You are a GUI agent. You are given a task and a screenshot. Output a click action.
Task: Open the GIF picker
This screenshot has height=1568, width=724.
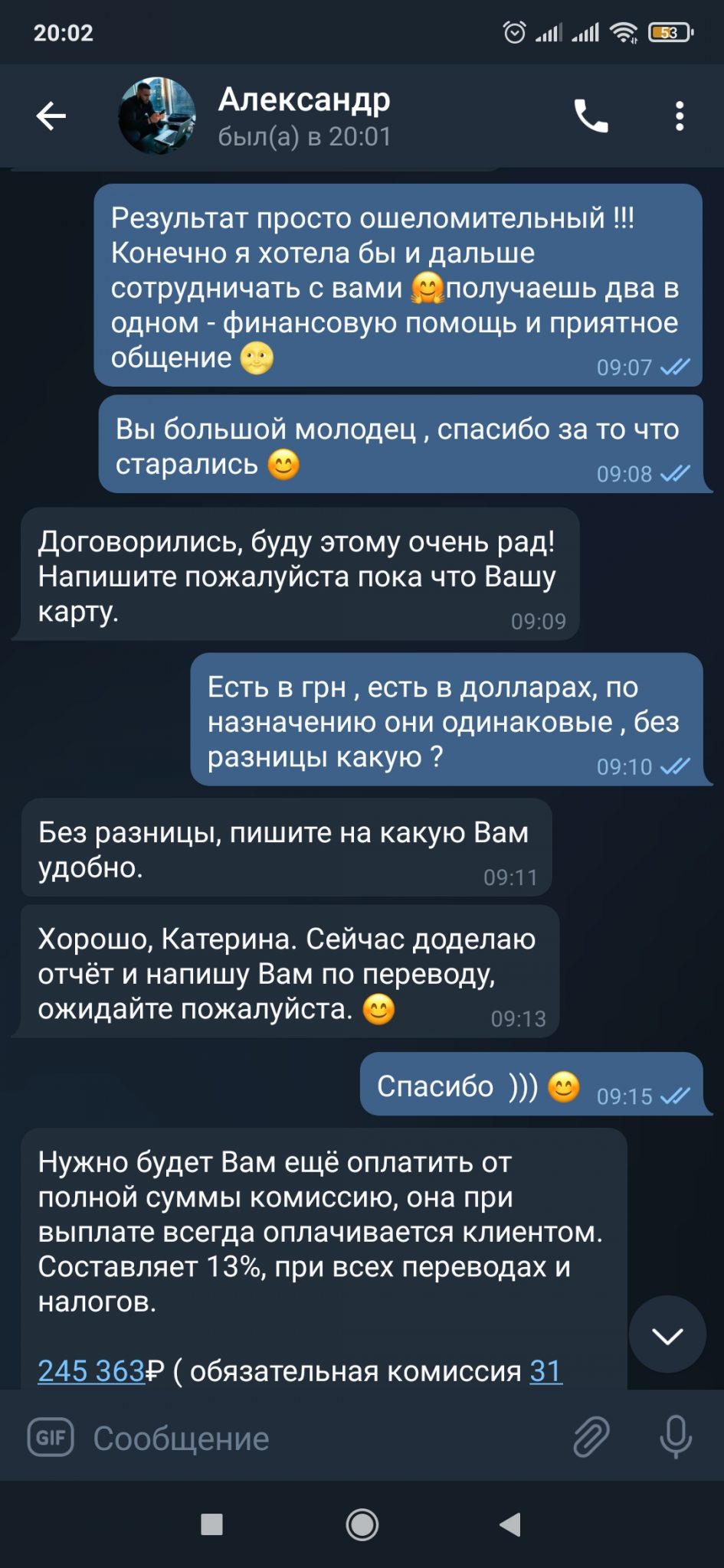coord(51,1438)
